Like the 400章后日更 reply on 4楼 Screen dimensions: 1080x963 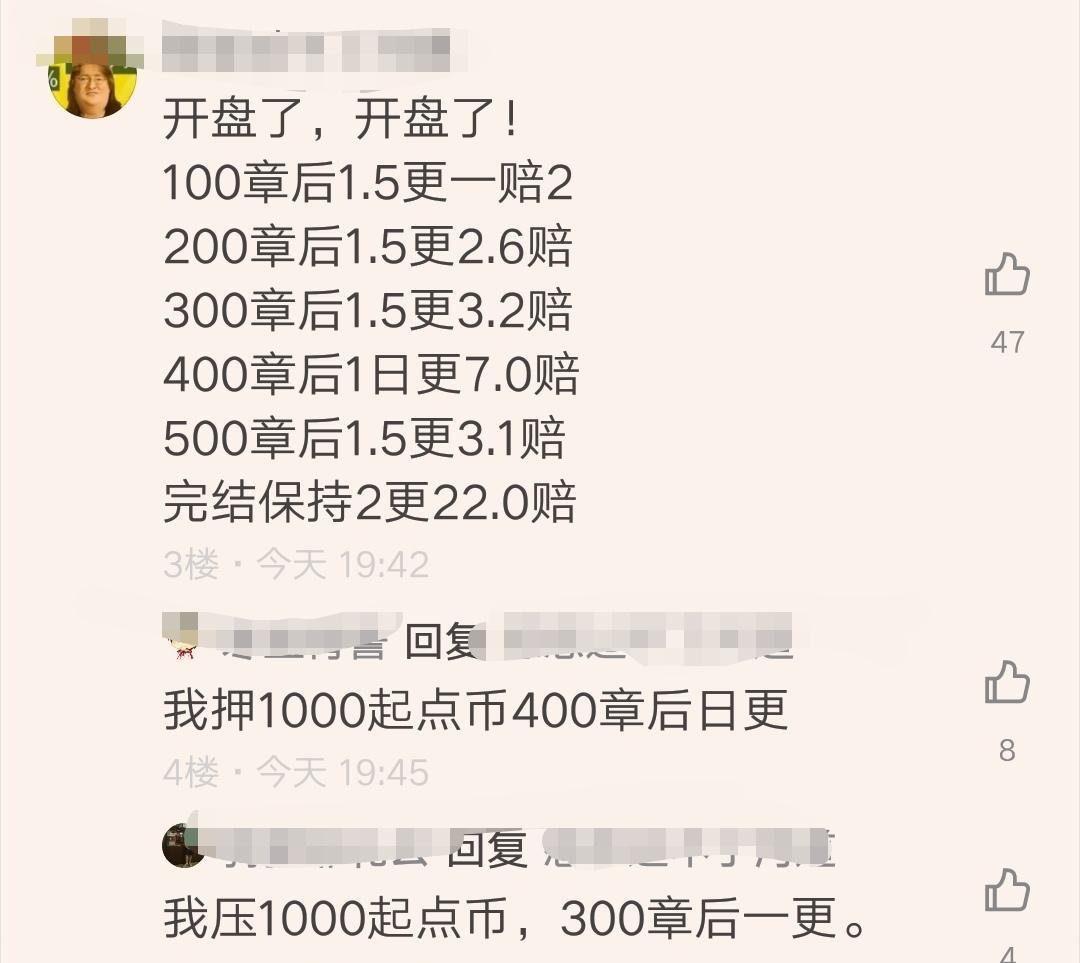pos(1006,683)
